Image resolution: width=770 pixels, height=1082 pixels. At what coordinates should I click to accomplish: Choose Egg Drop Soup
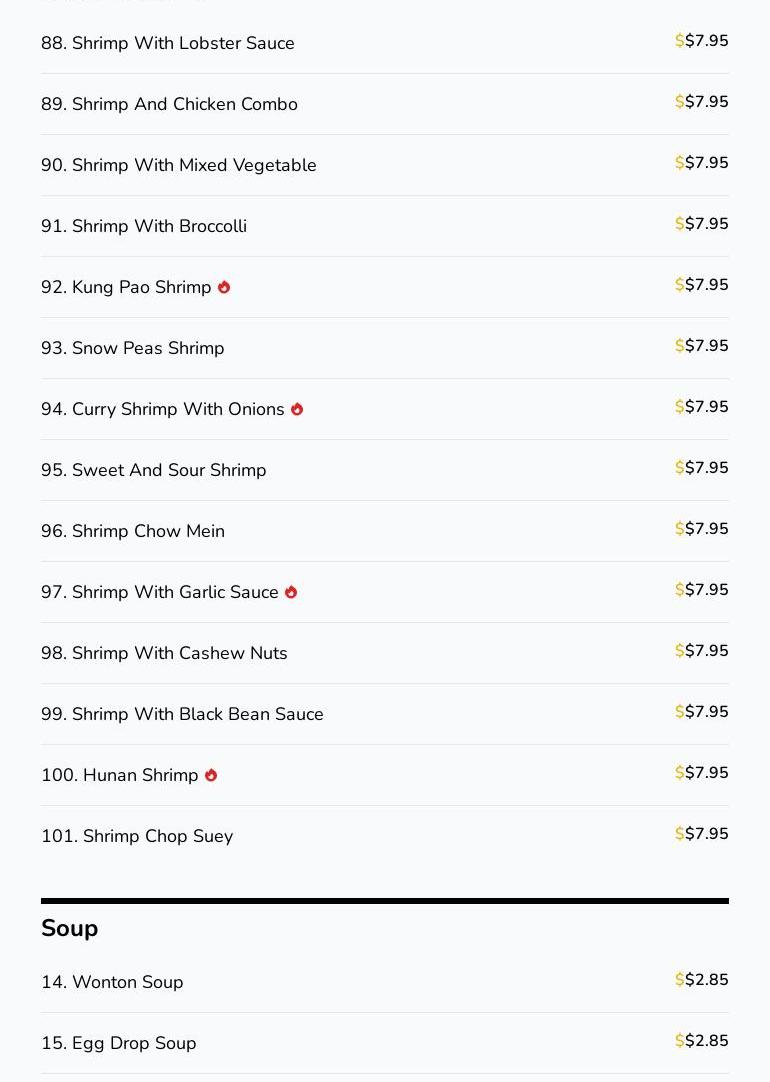119,1043
